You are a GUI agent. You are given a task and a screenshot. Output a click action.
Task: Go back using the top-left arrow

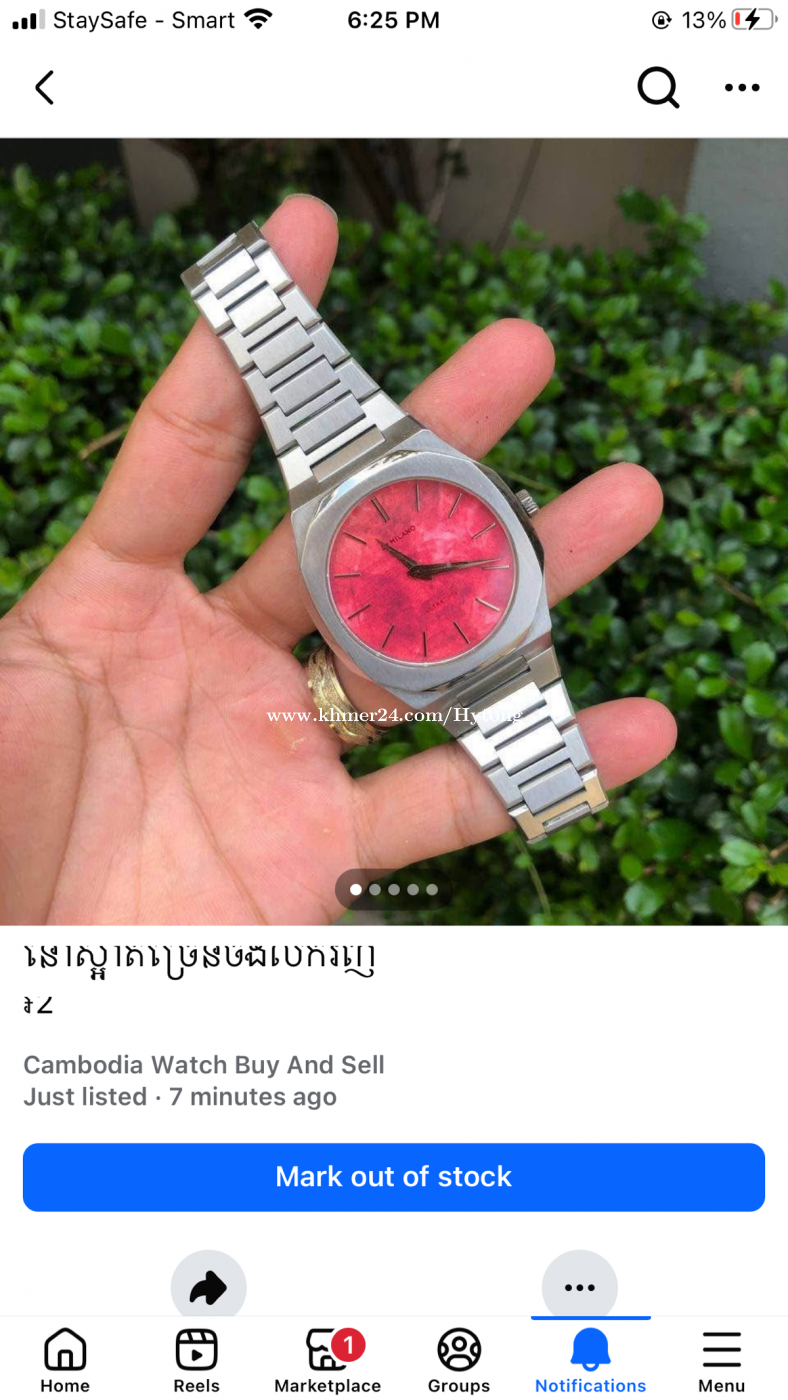(x=44, y=88)
